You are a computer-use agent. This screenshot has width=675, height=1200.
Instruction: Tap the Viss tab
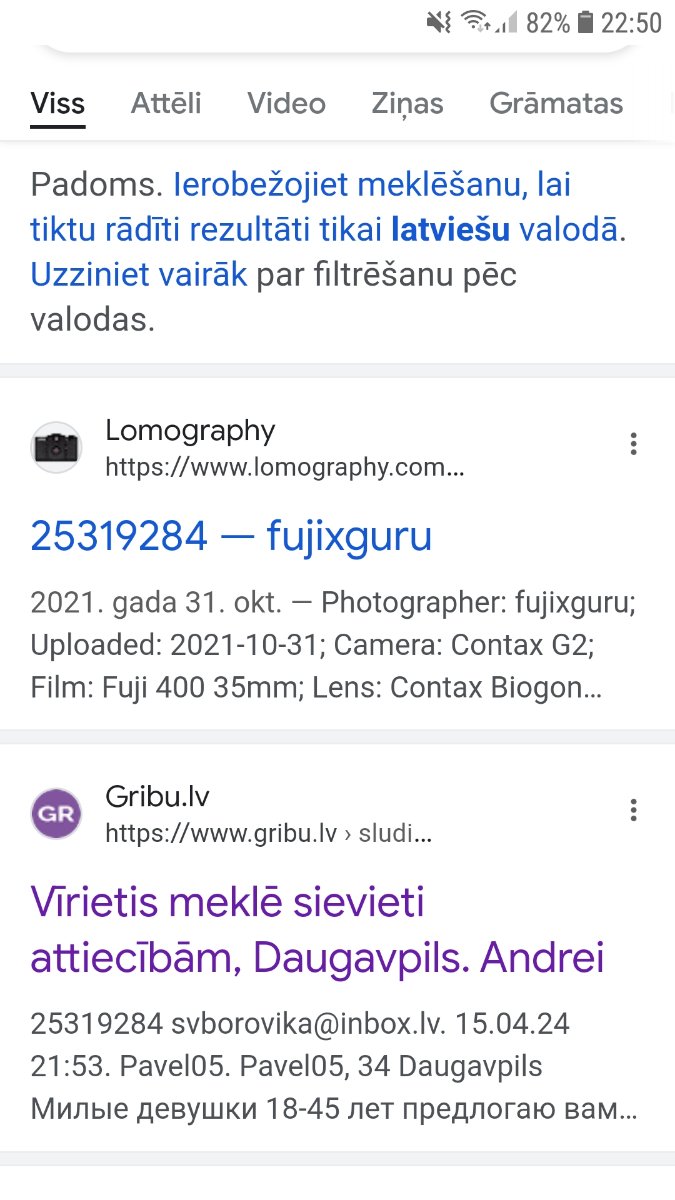pyautogui.click(x=58, y=103)
